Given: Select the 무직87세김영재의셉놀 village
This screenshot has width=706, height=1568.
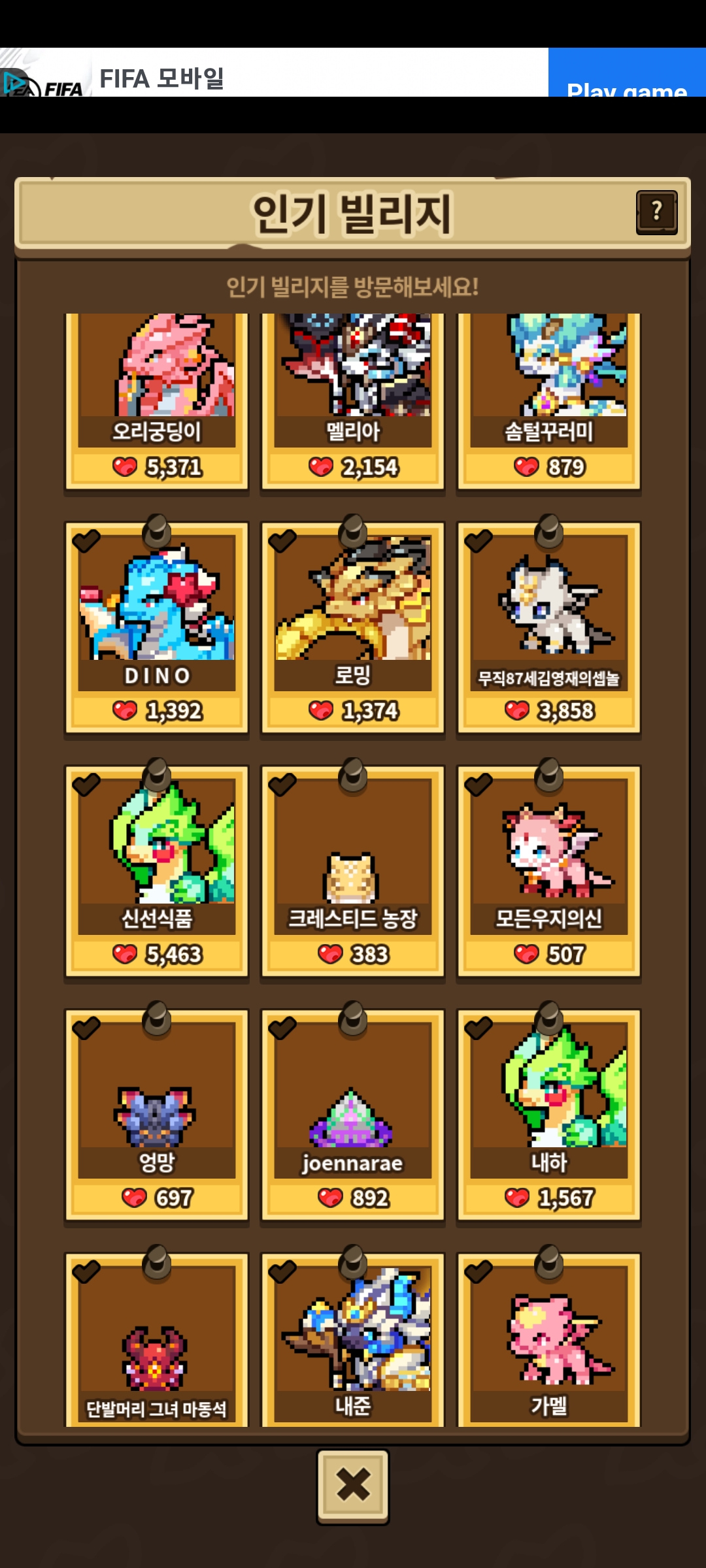Looking at the screenshot, I should [x=549, y=627].
